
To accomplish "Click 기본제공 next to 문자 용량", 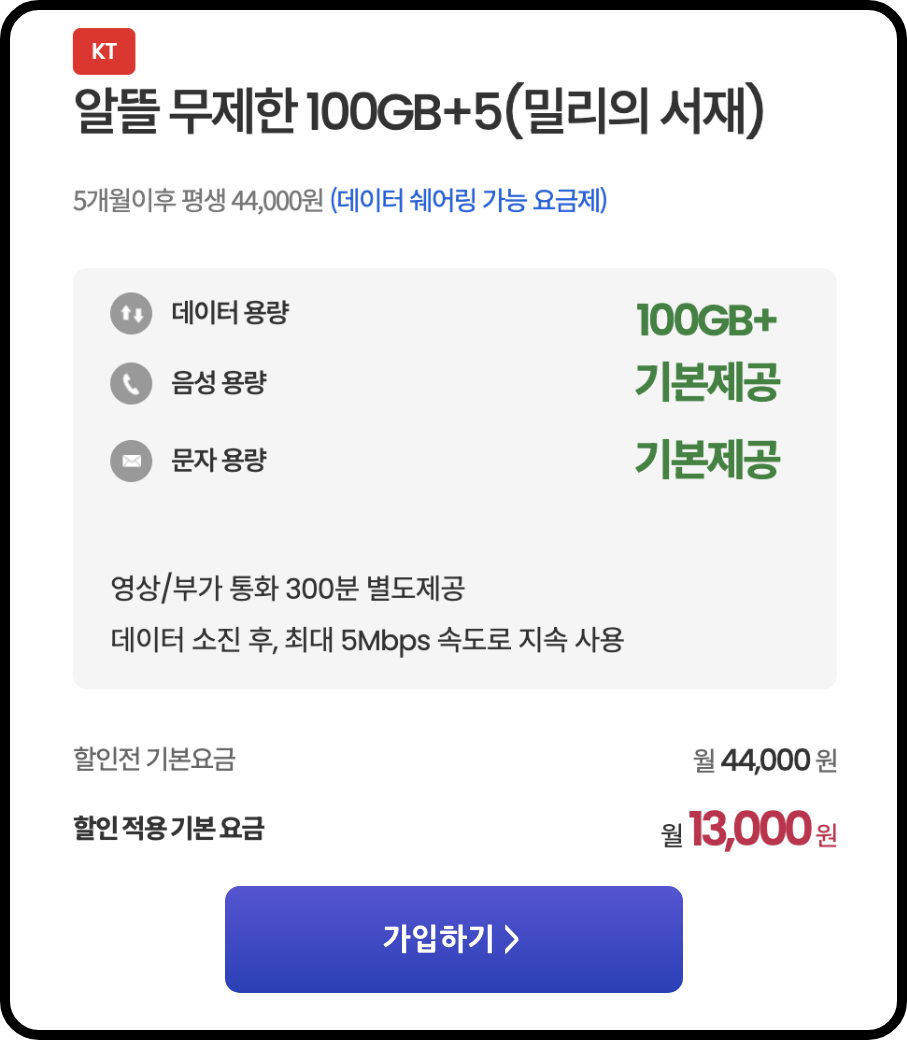I will (706, 461).
